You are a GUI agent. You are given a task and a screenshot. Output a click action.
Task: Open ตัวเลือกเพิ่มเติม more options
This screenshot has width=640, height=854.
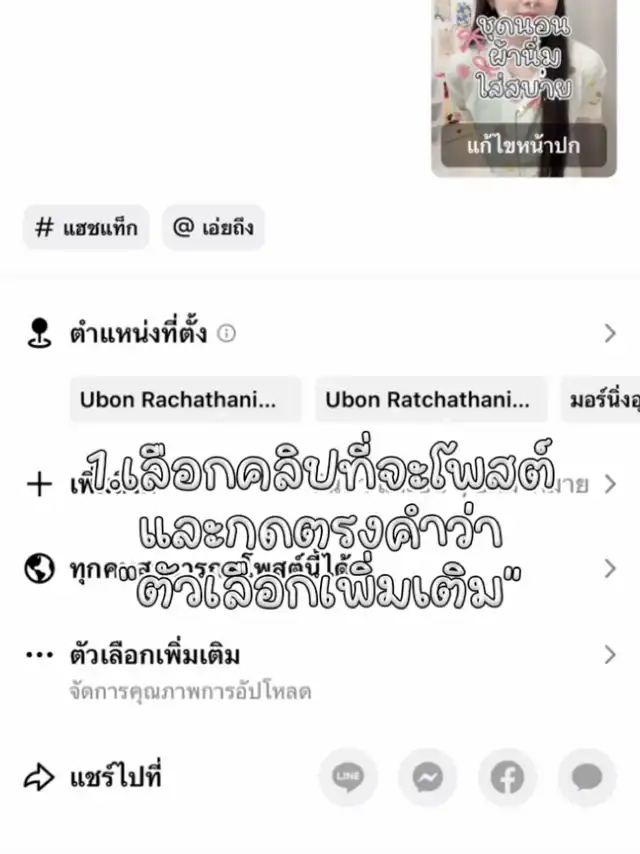(x=320, y=656)
